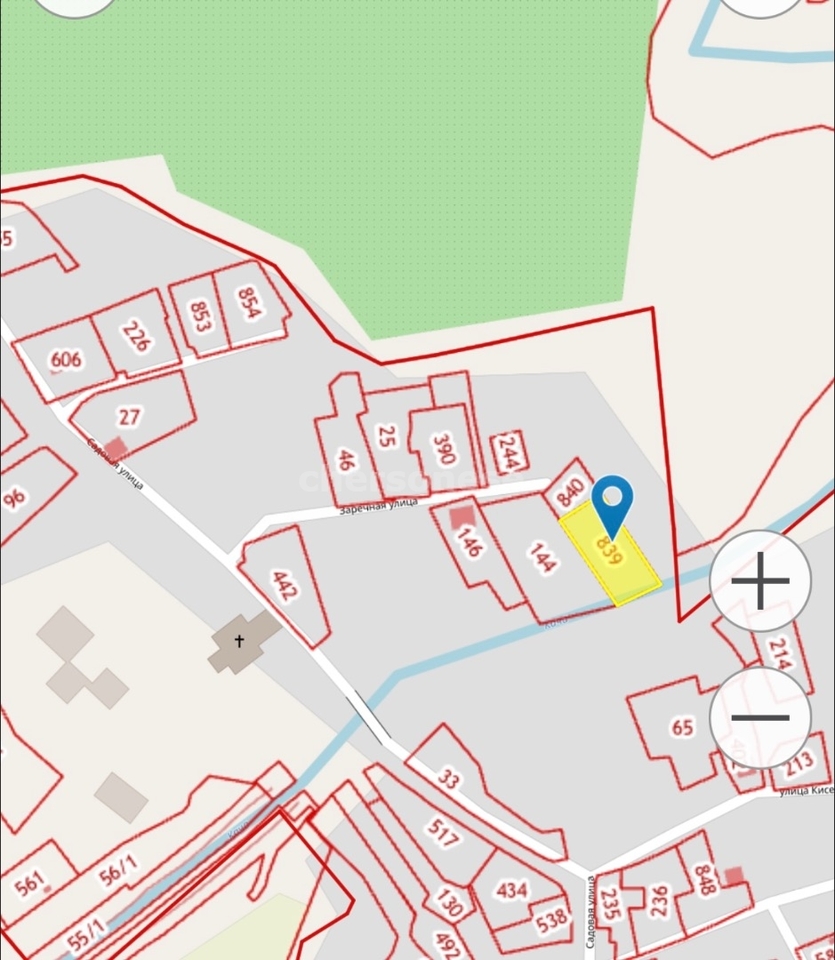Zoom out of the map
The width and height of the screenshot is (835, 960).
[x=760, y=717]
